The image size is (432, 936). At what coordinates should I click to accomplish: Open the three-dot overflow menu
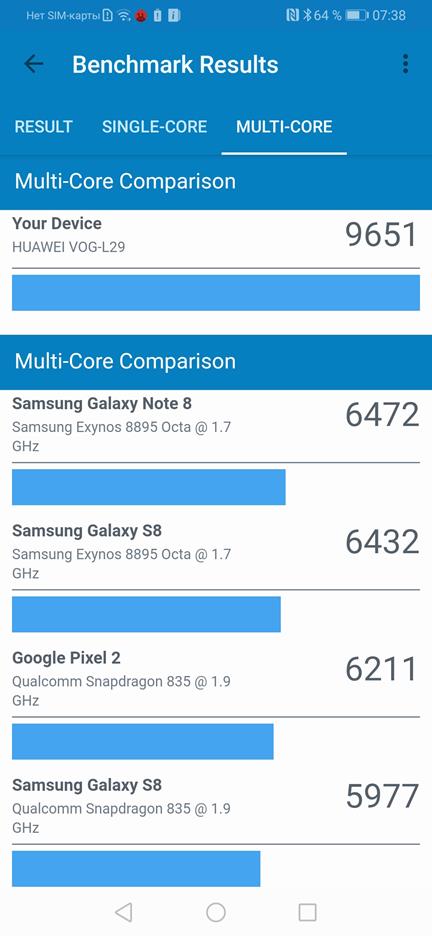coord(406,64)
